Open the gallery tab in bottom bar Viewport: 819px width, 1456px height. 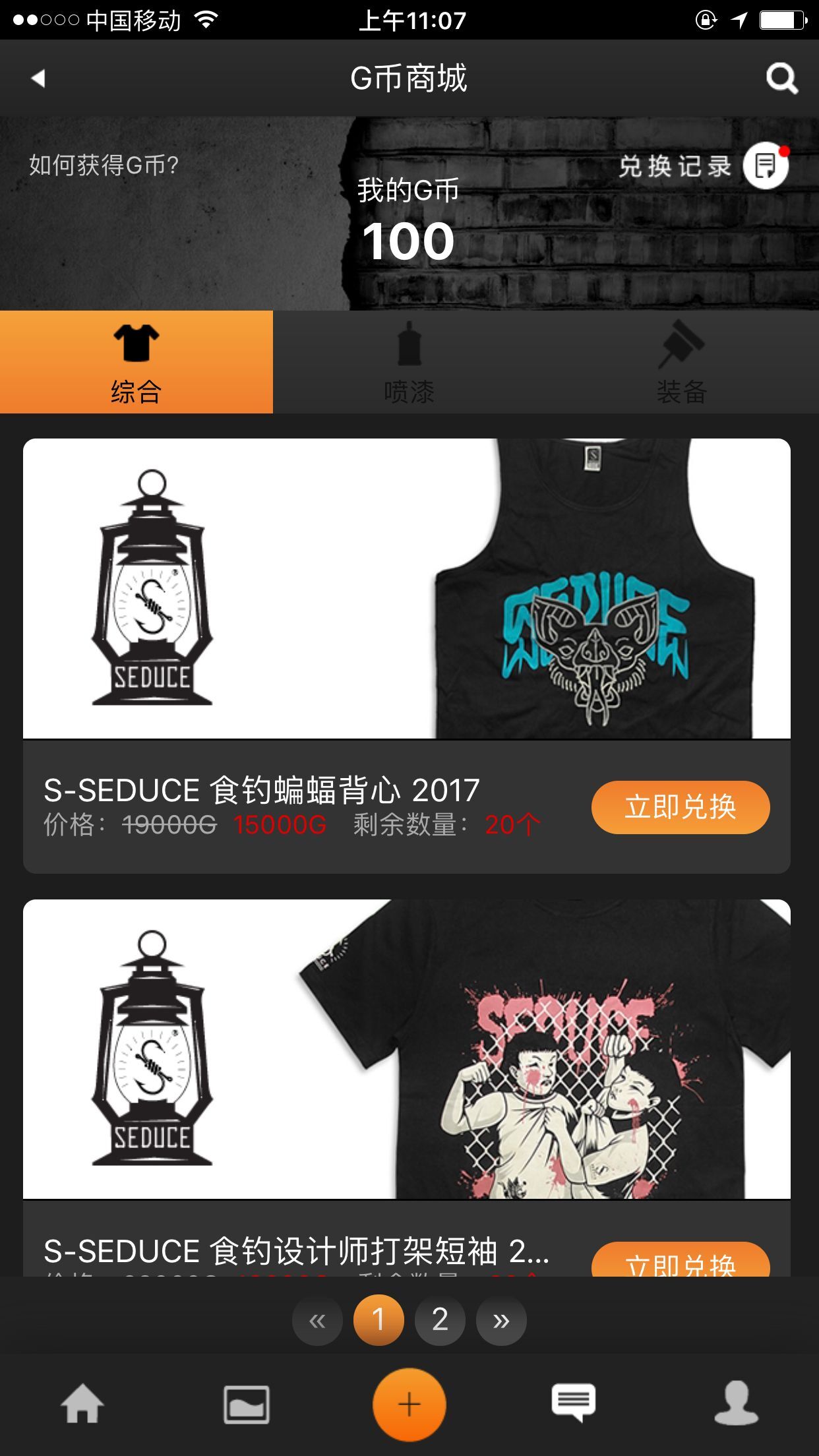pyautogui.click(x=246, y=1404)
